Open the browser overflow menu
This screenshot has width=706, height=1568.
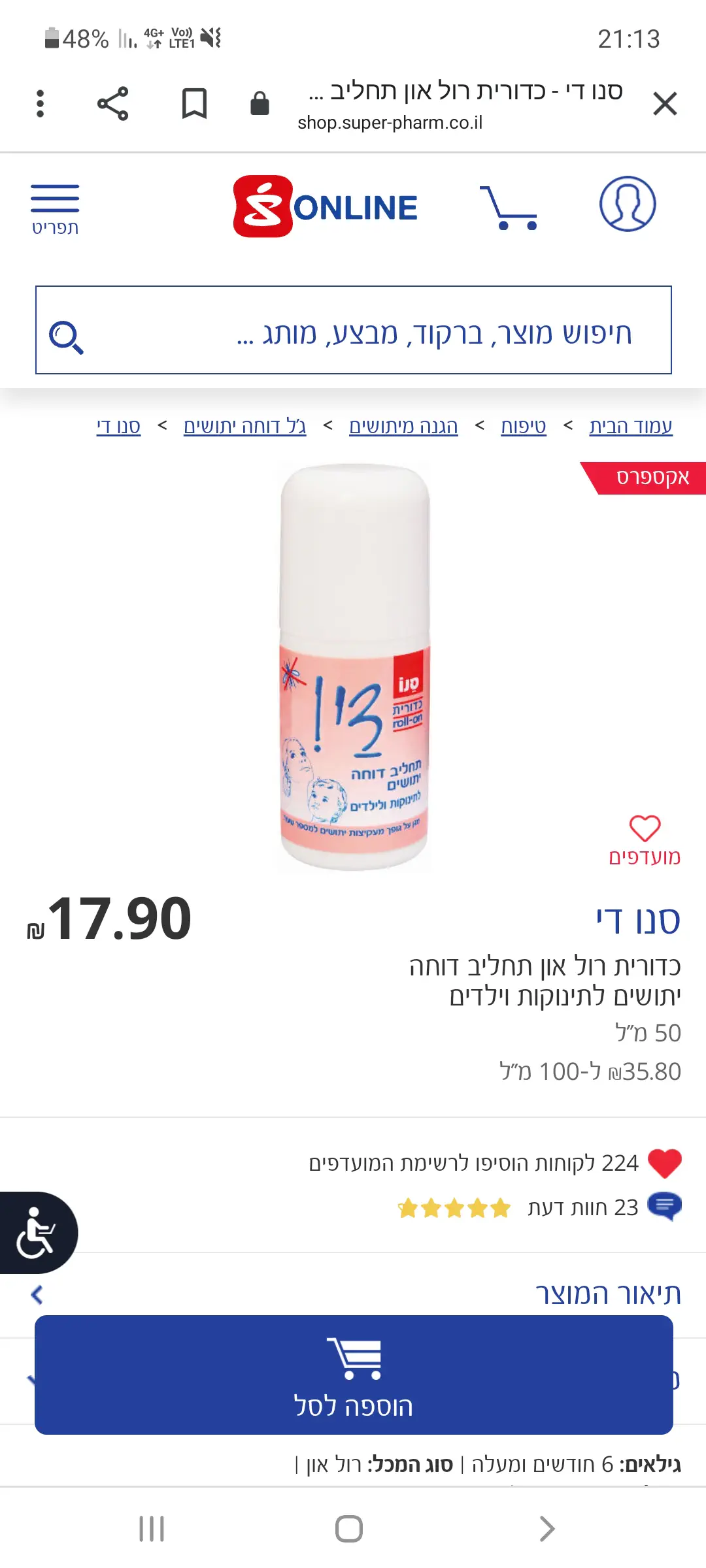[x=41, y=104]
